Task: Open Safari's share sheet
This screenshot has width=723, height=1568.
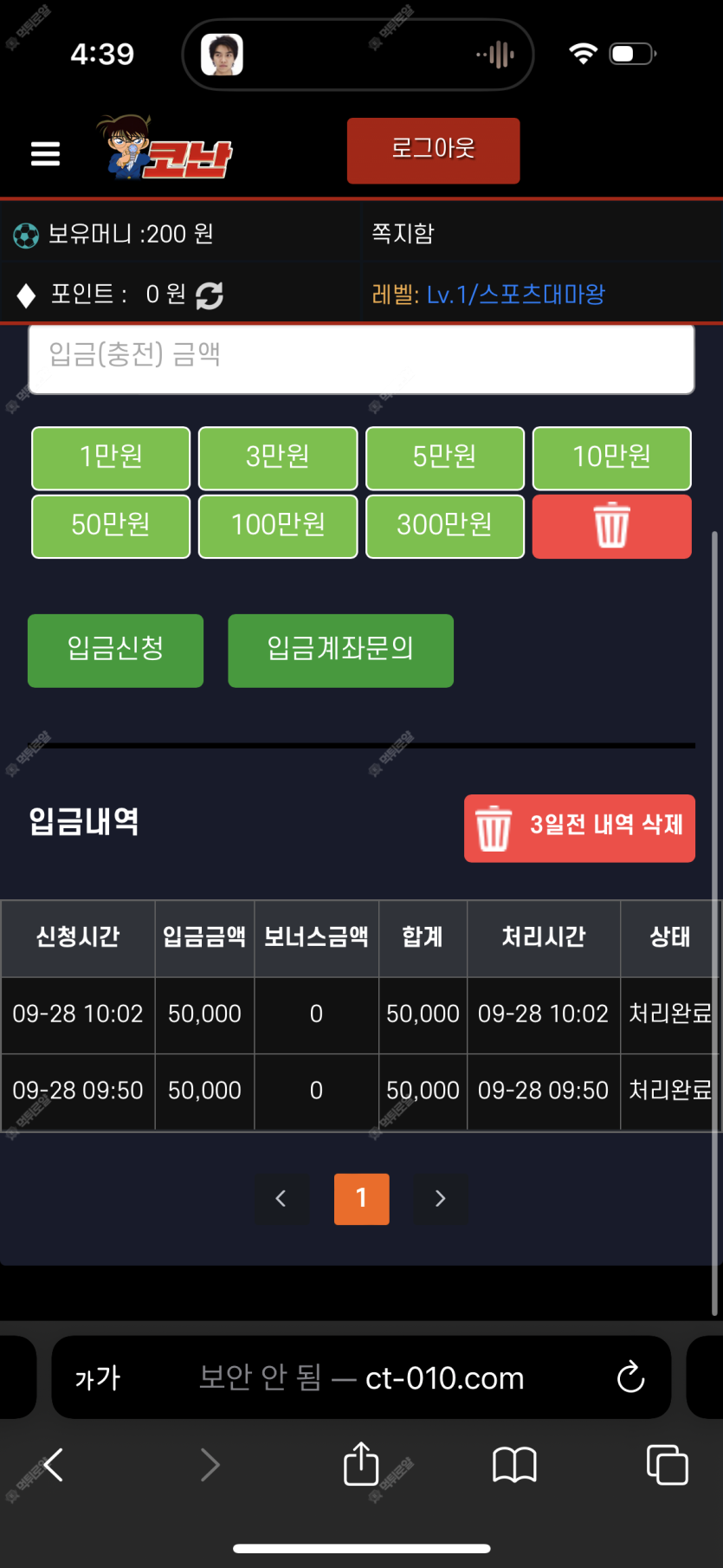Action: [361, 1464]
